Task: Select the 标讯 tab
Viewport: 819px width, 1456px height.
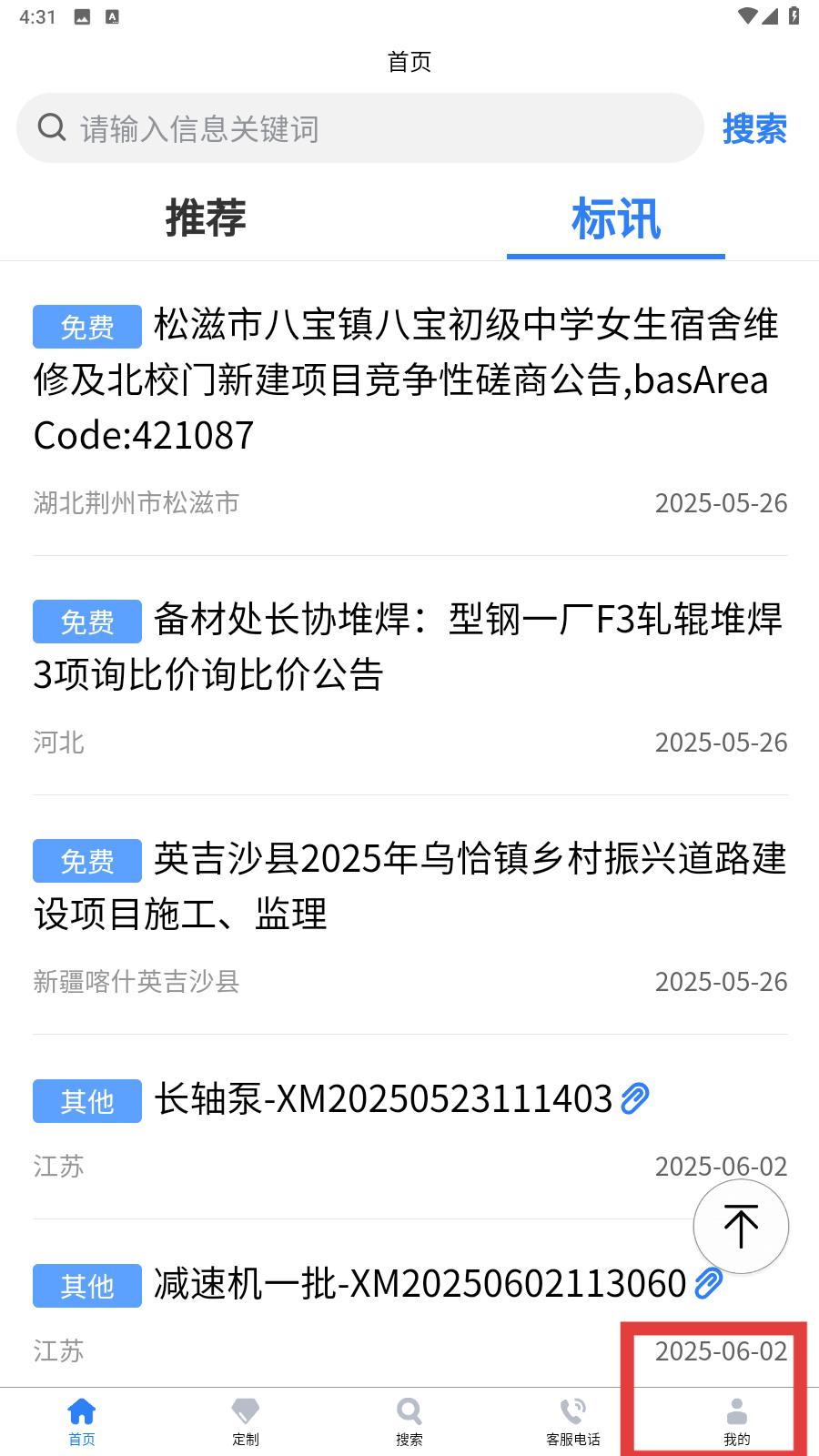Action: point(616,218)
